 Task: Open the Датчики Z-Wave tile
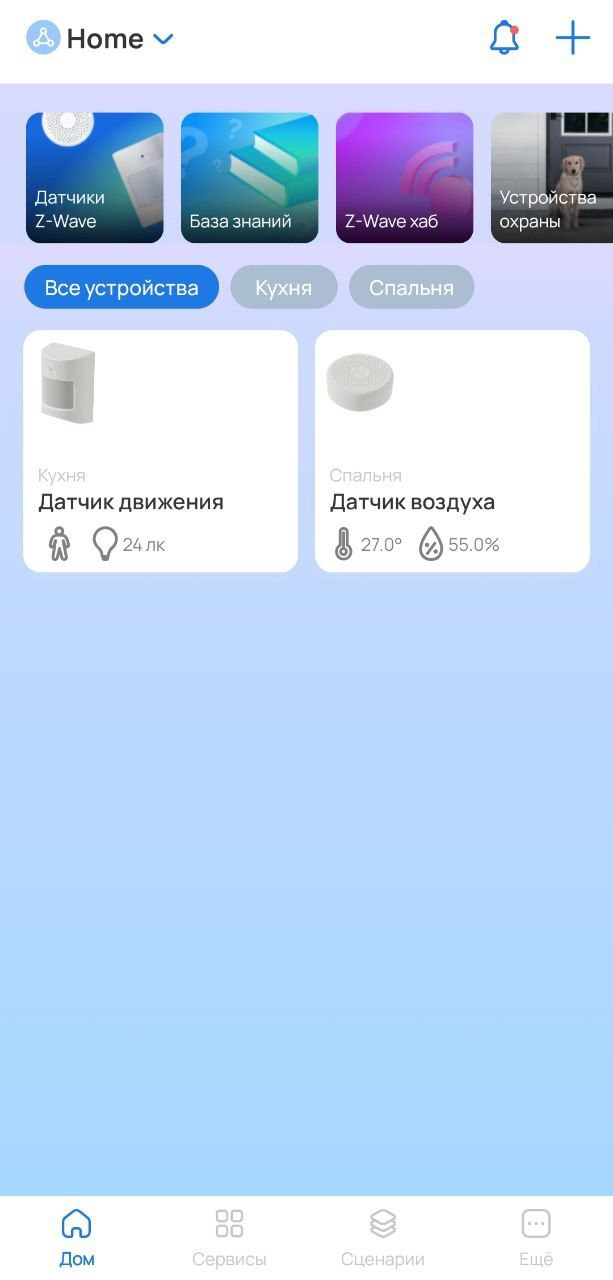[94, 178]
